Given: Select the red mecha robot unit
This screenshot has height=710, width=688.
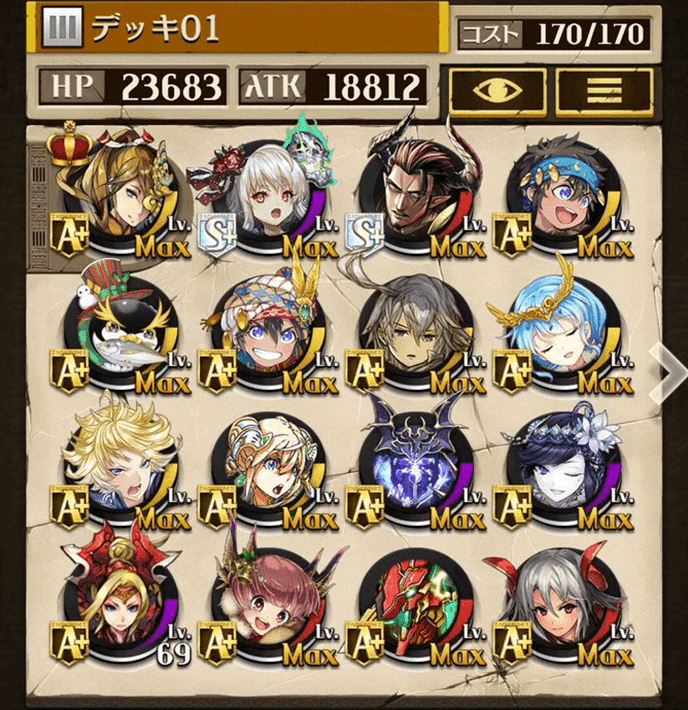Looking at the screenshot, I should (415, 607).
